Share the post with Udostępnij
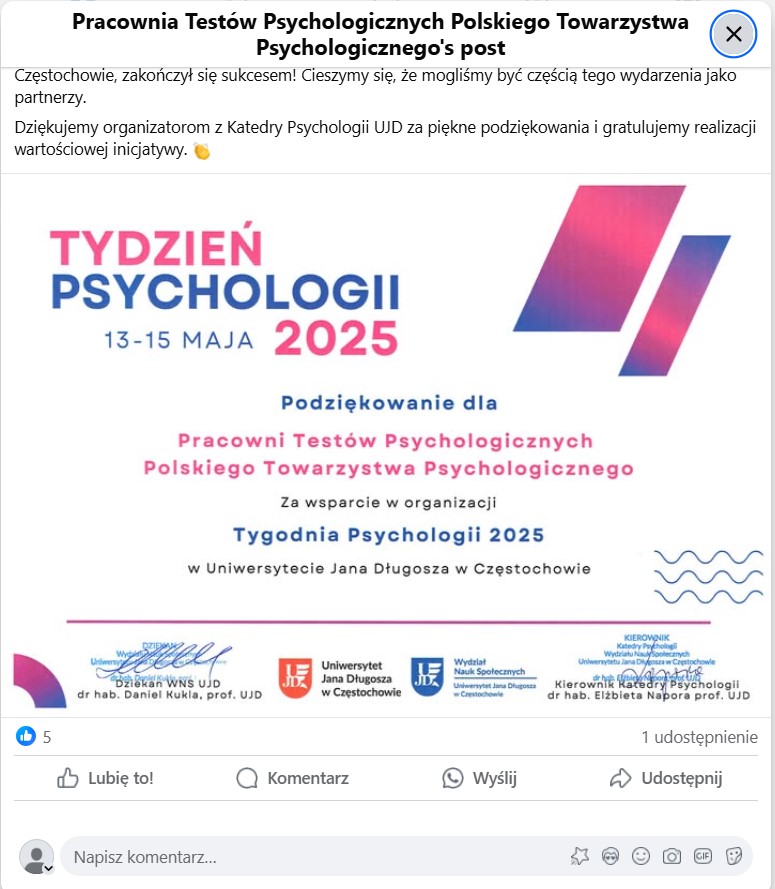Screen dimensions: 775x889 [x=666, y=778]
